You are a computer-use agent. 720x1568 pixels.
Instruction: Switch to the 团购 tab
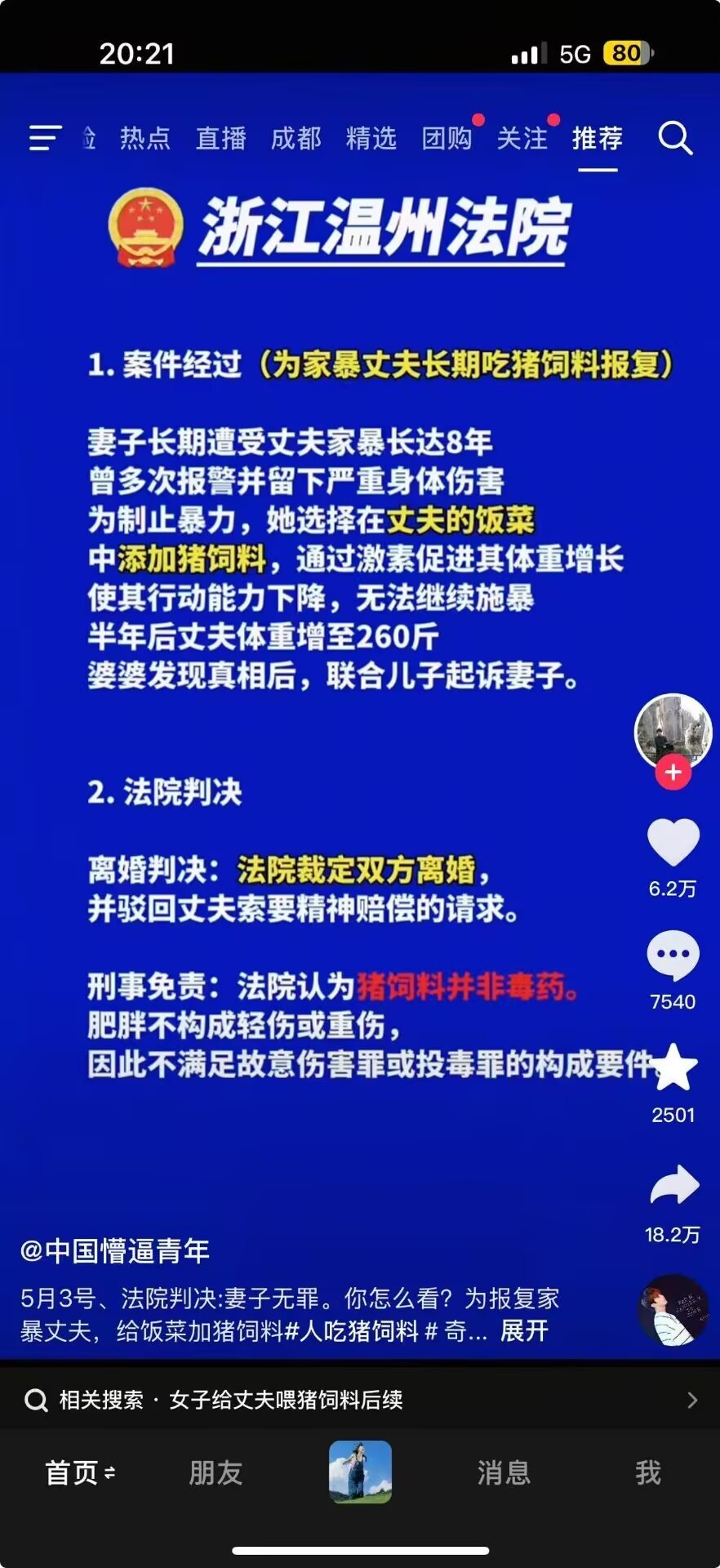coord(447,138)
